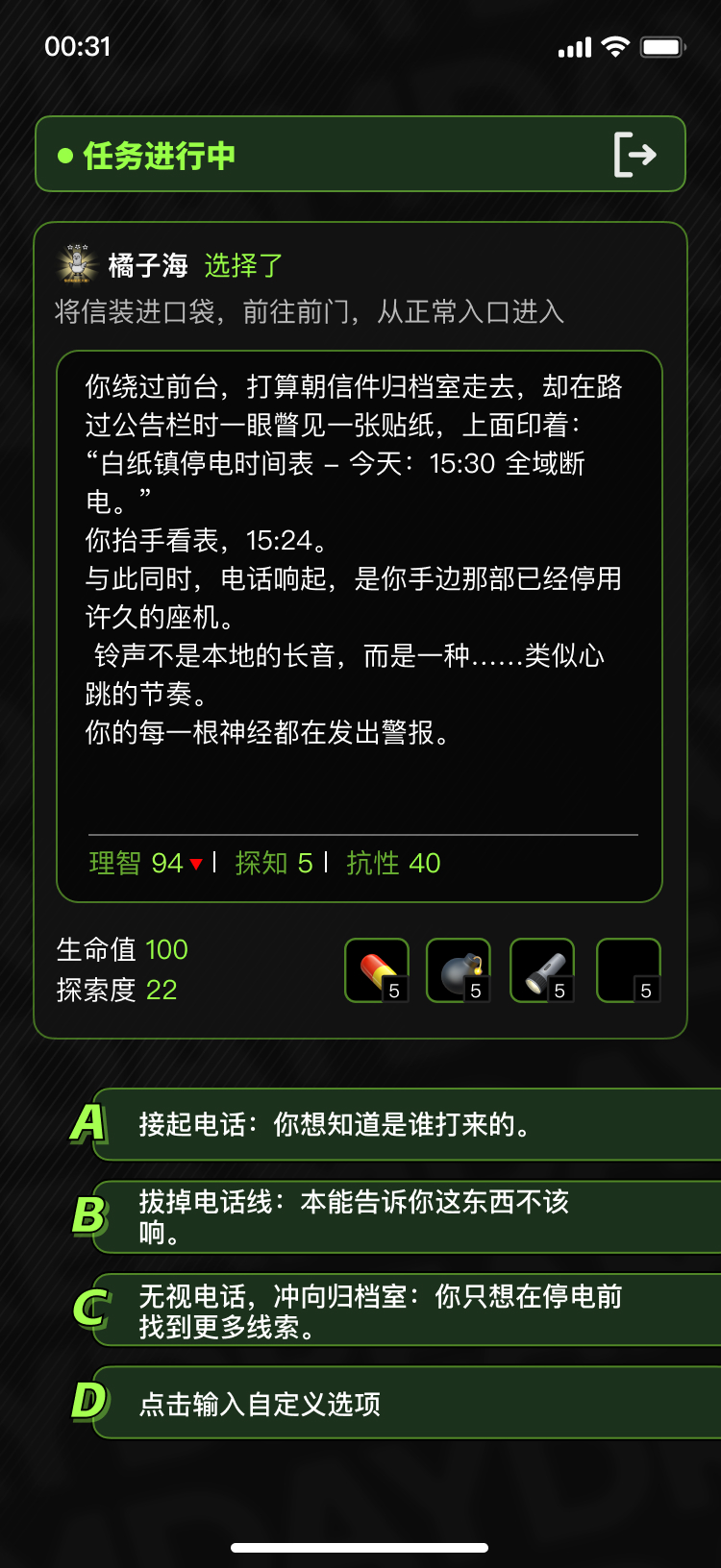Choose option C: 无视电话，冲向归档室
Screen dimensions: 721x1568
(x=404, y=1311)
